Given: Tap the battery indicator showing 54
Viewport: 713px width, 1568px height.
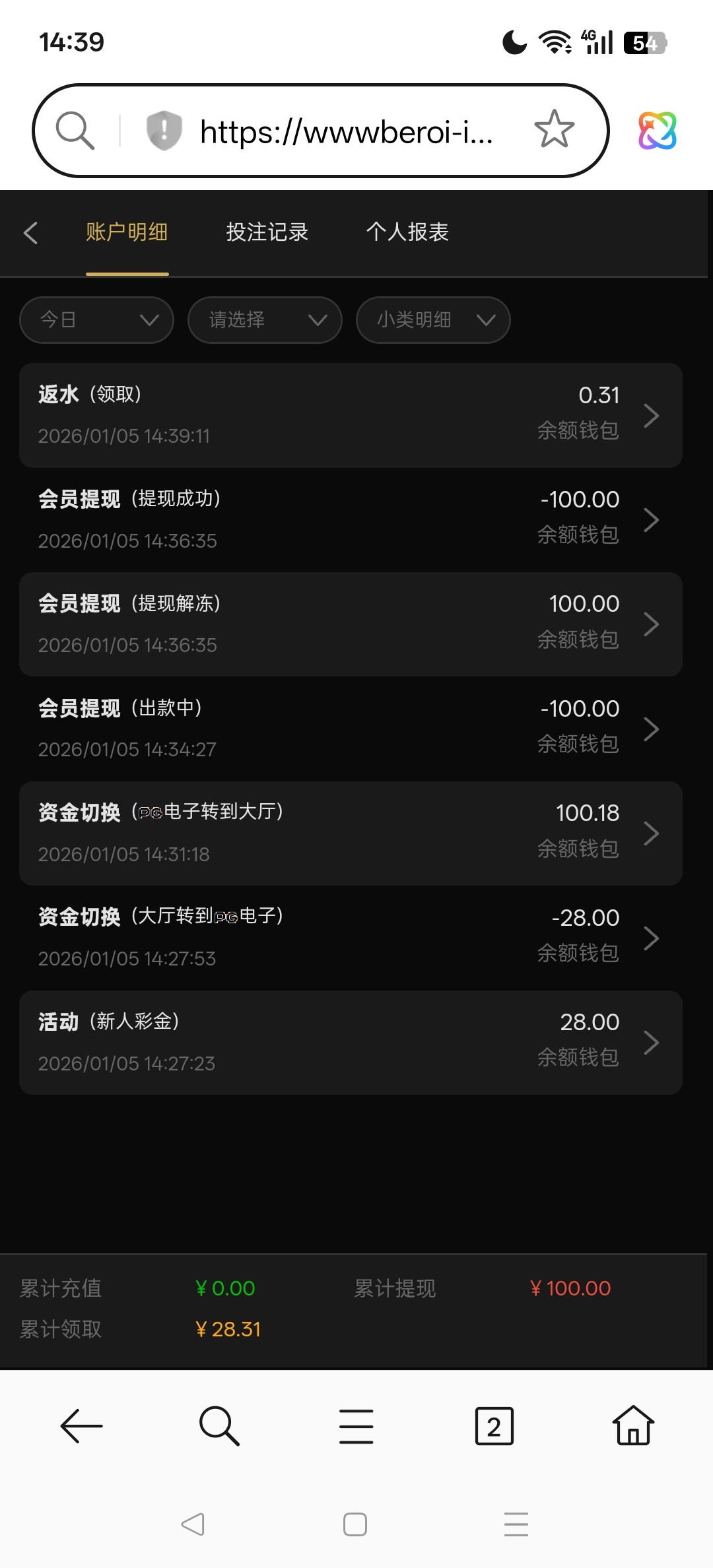Looking at the screenshot, I should click(x=644, y=42).
